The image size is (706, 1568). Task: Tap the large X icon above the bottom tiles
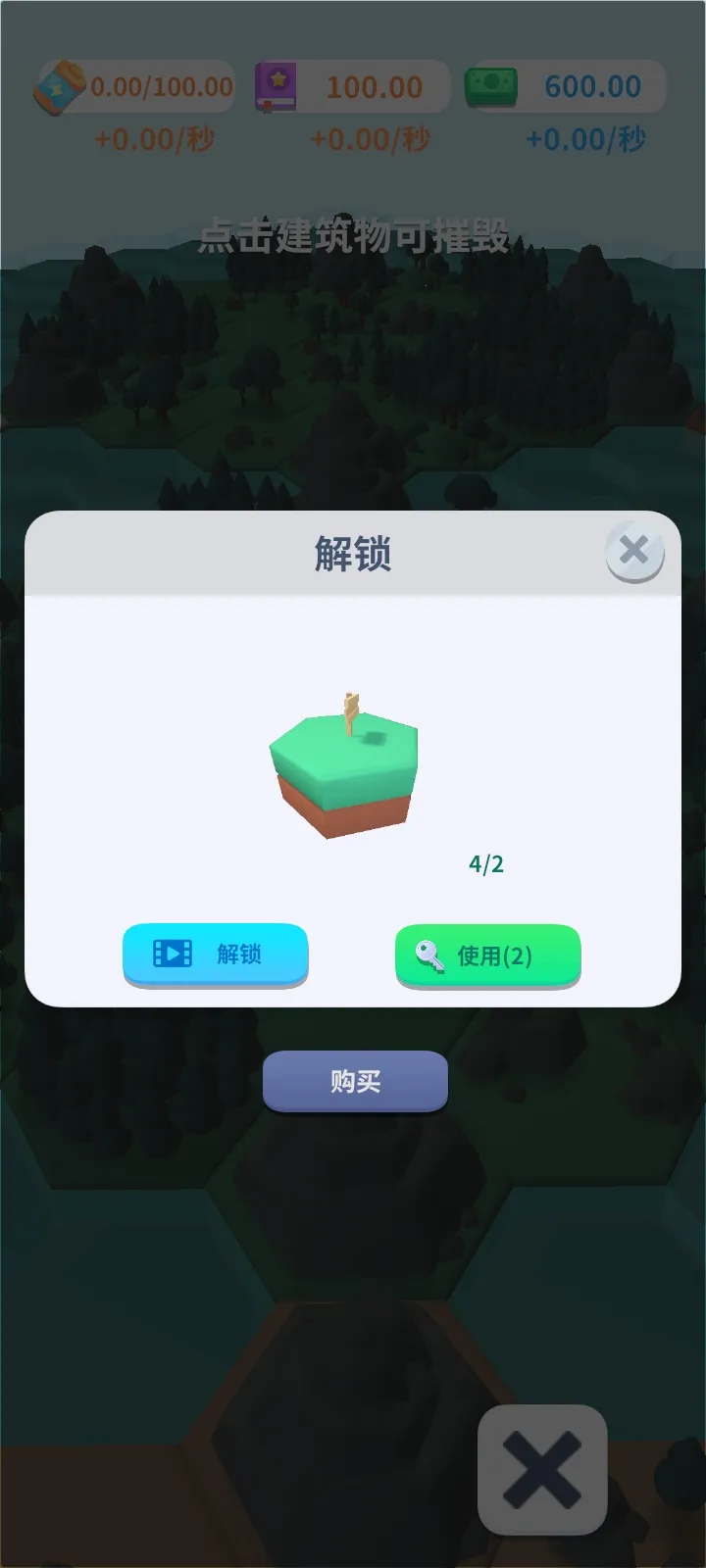pyautogui.click(x=541, y=1472)
